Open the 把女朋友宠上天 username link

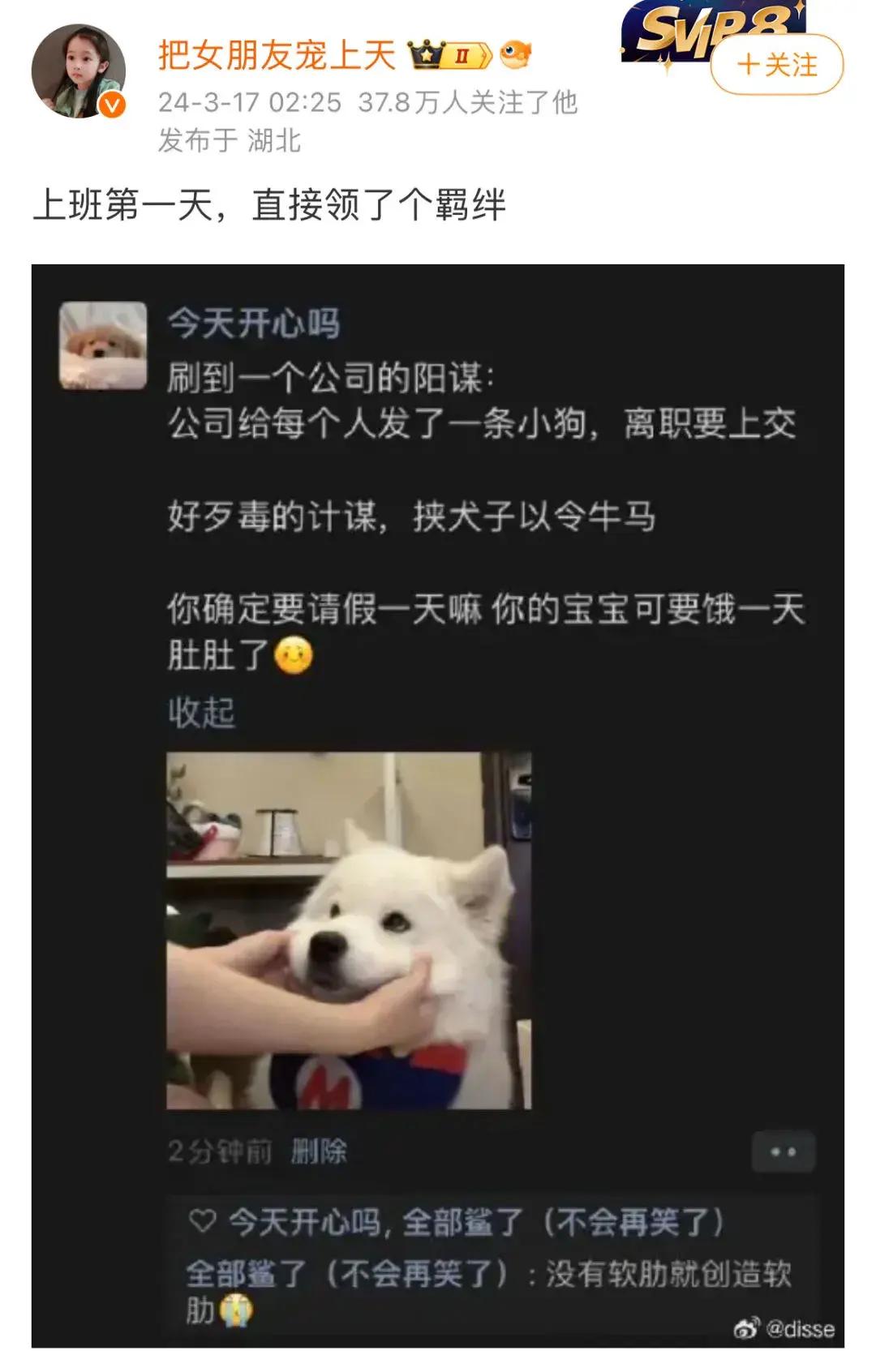276,55
